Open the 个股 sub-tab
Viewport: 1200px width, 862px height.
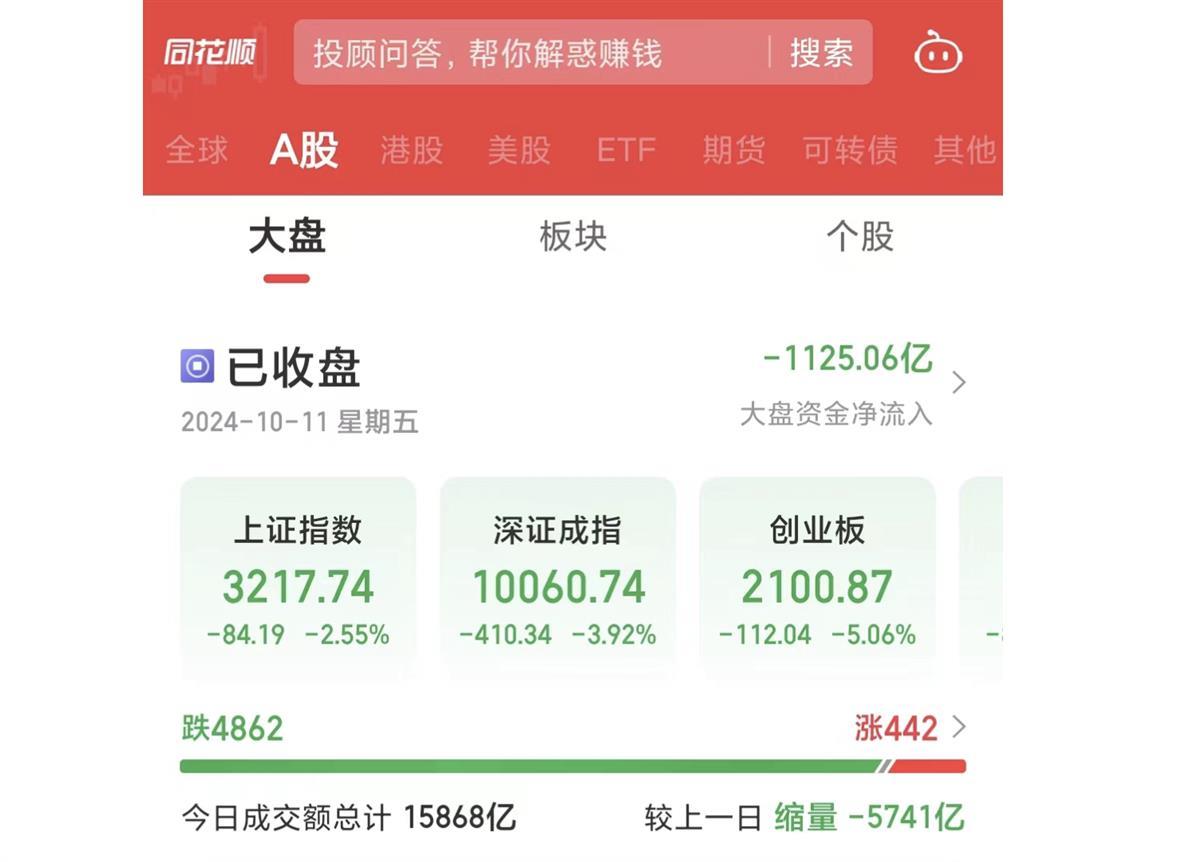click(x=860, y=238)
